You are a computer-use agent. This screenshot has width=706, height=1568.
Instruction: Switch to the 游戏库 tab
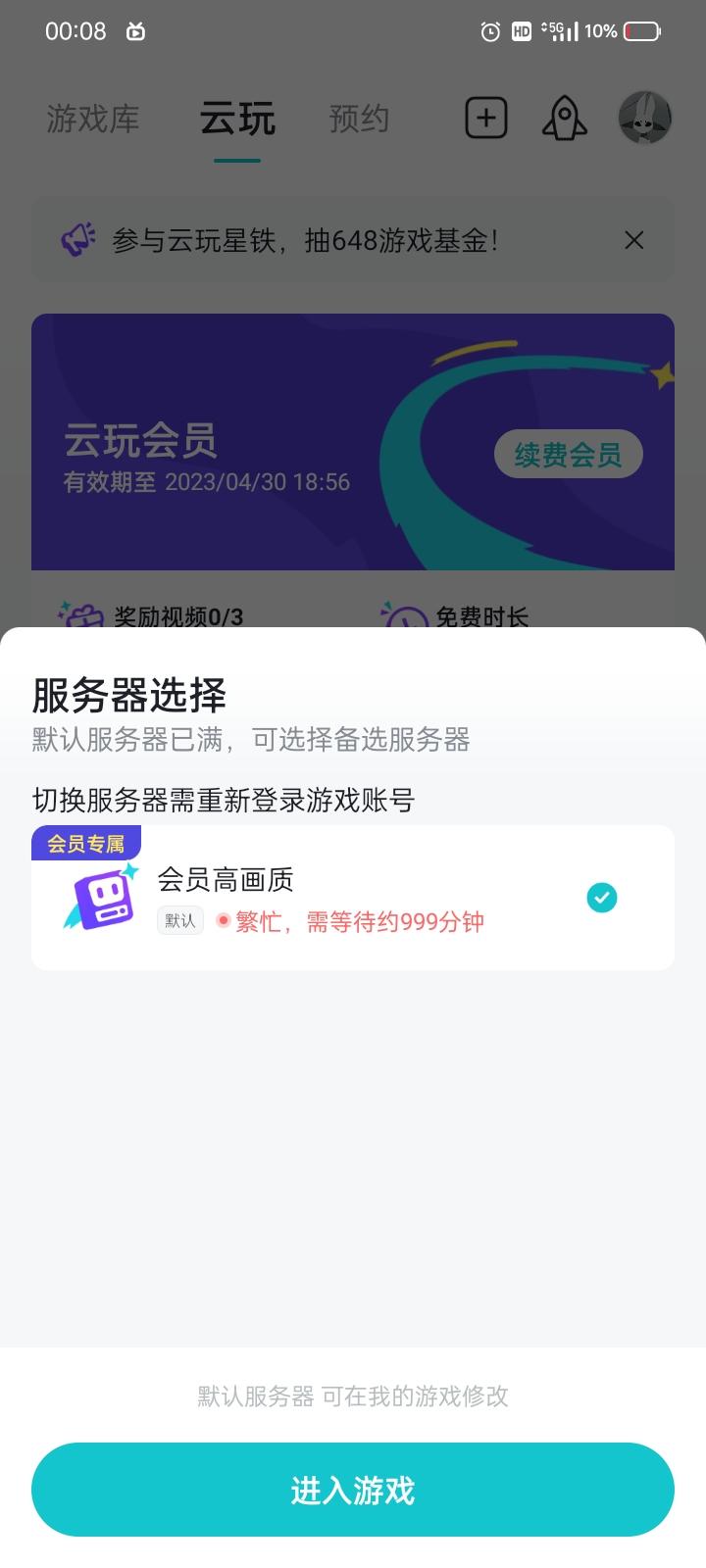coord(94,118)
